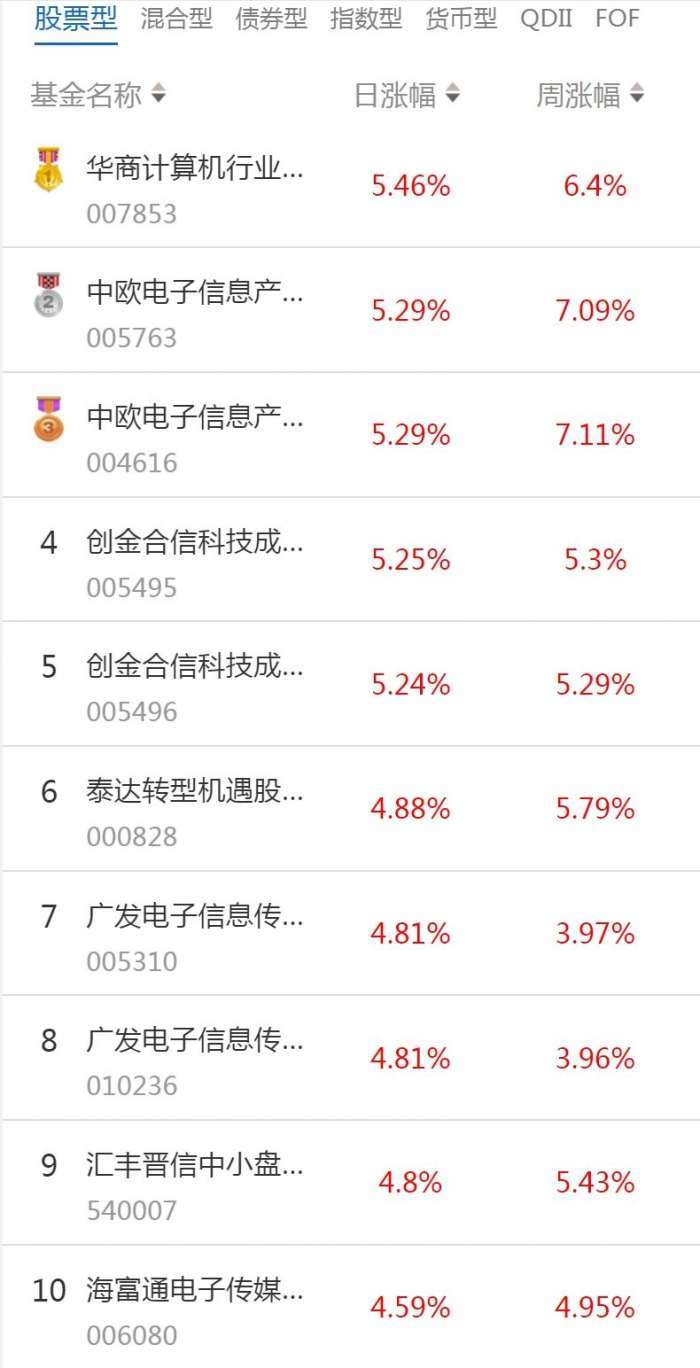Open fund 创金合信科技成 005495

[195, 560]
